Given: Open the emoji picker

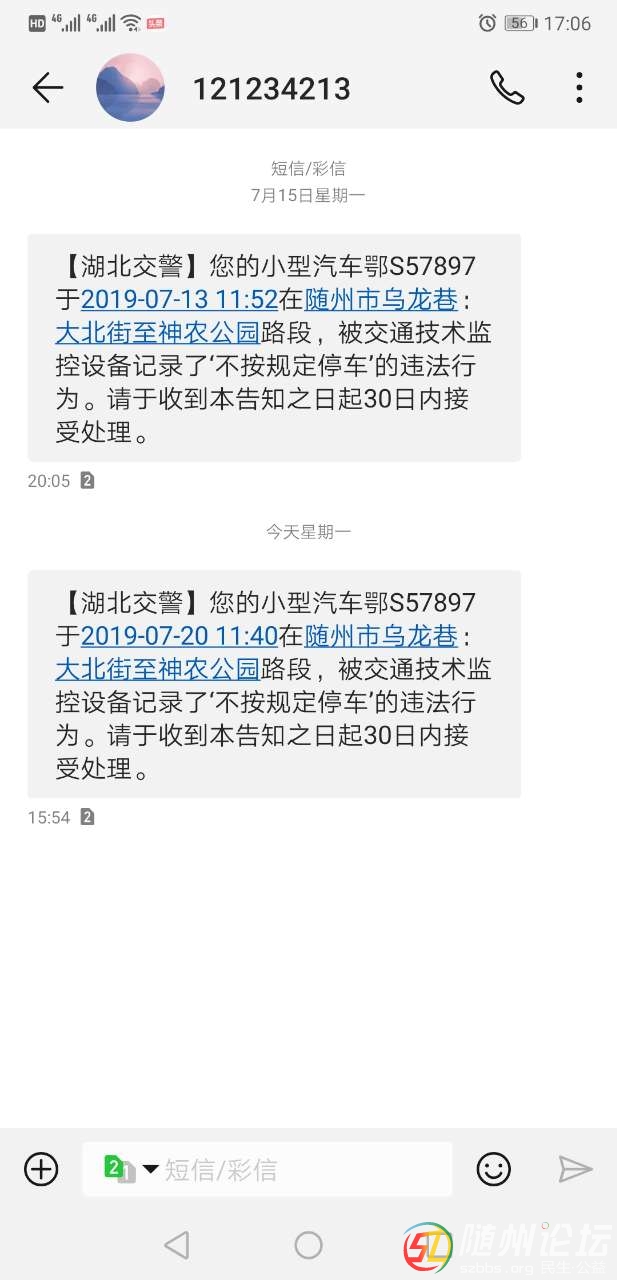Looking at the screenshot, I should [493, 1169].
